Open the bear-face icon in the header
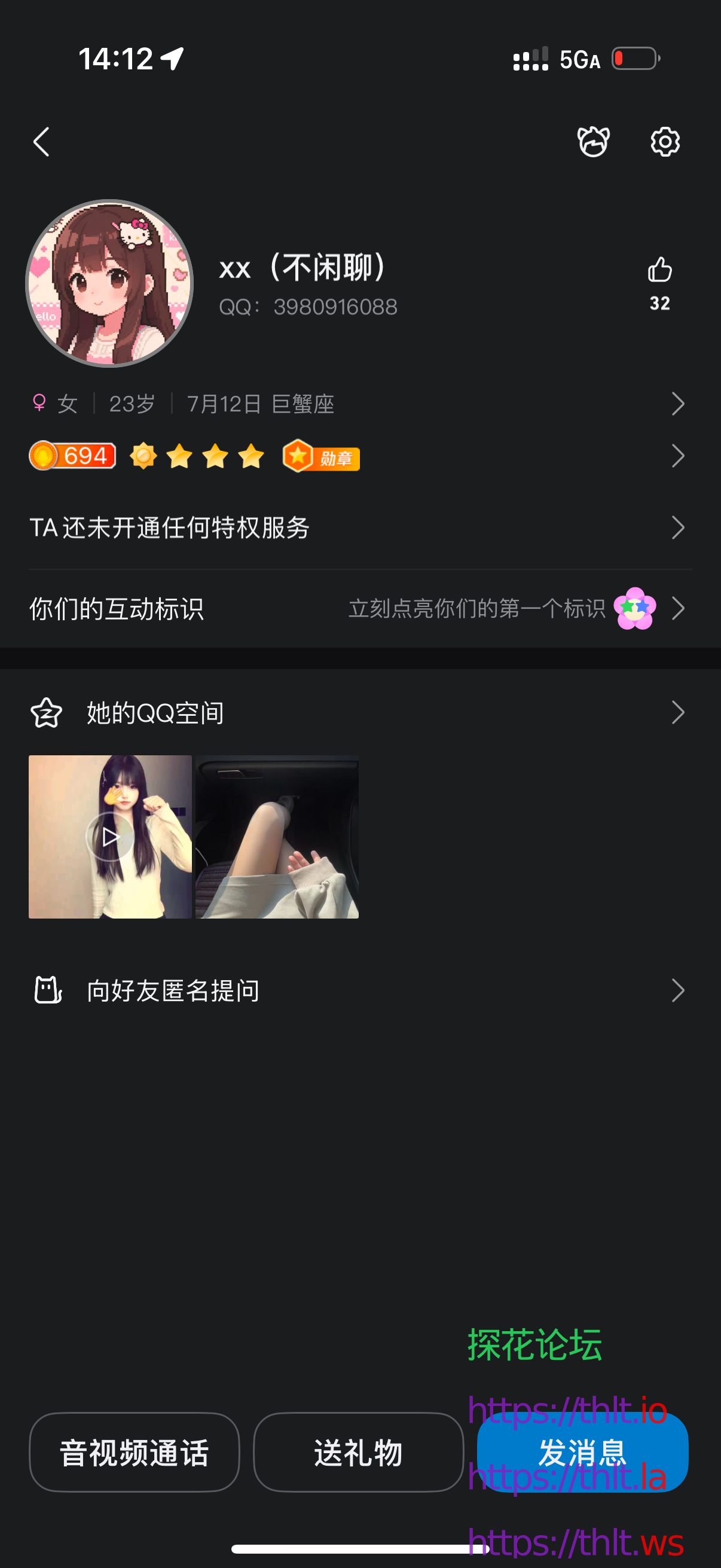 tap(592, 142)
